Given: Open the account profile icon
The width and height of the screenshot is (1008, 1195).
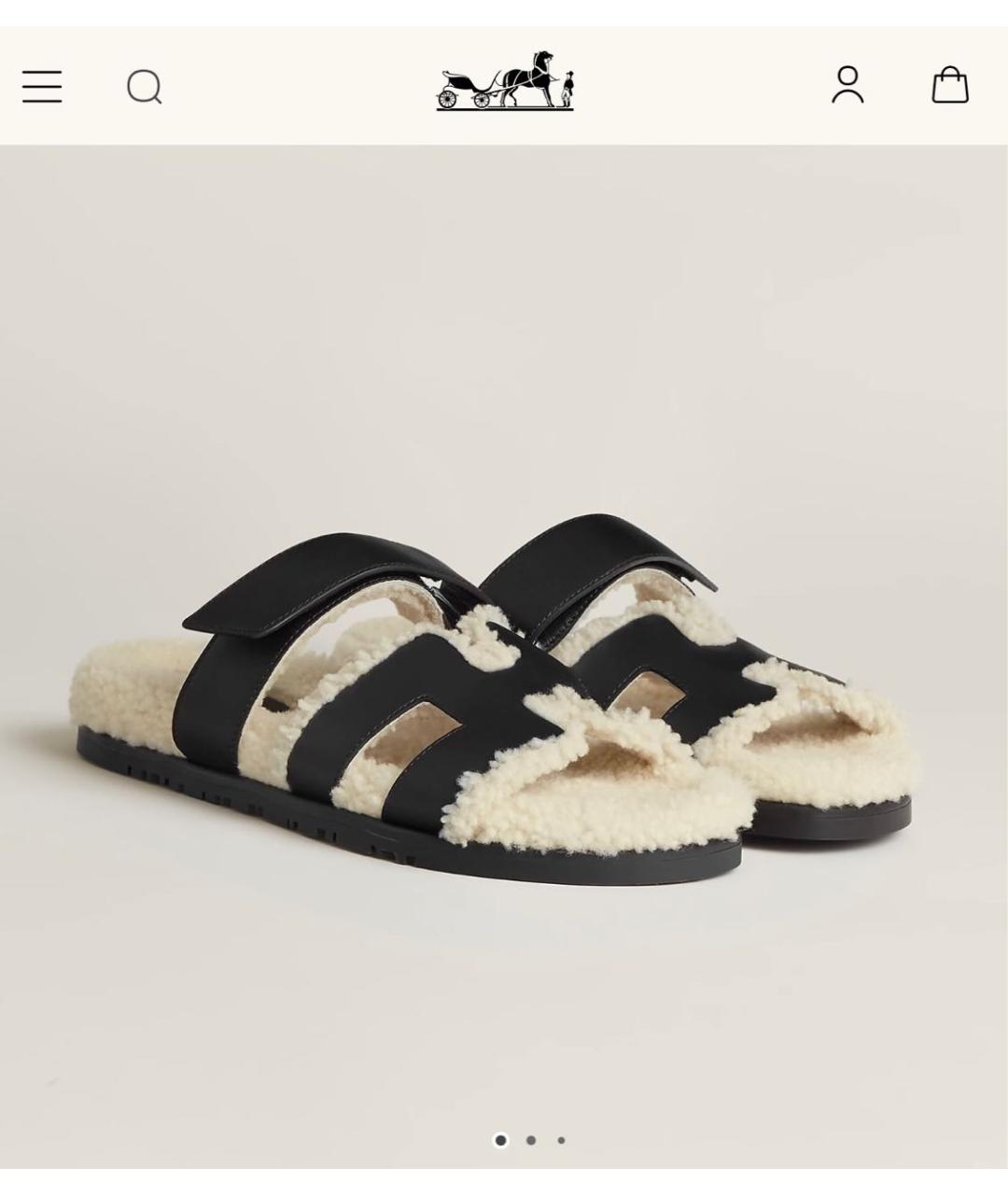Looking at the screenshot, I should coord(847,85).
